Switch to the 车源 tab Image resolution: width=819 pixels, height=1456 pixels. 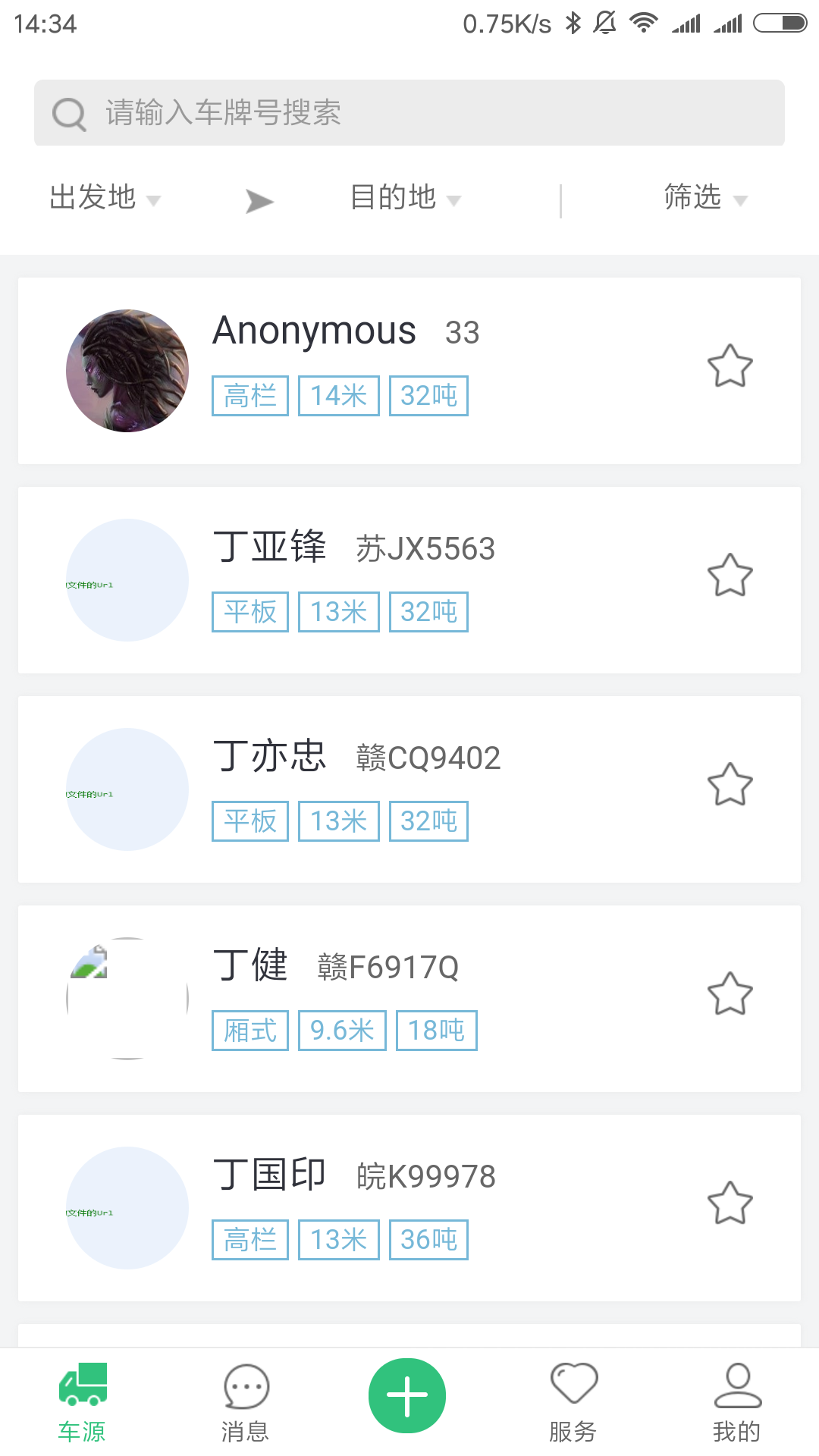click(x=82, y=1403)
